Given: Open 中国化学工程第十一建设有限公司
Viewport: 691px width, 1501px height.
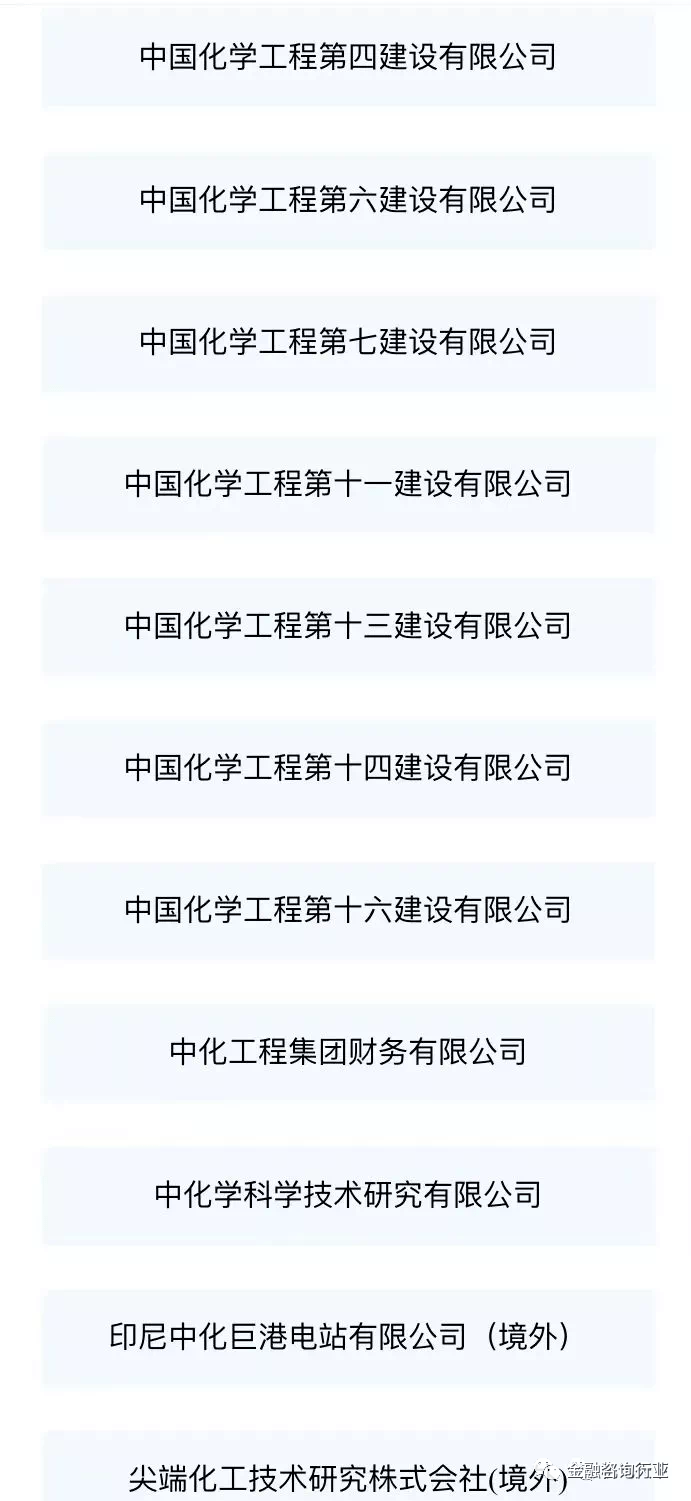Looking at the screenshot, I should [348, 484].
